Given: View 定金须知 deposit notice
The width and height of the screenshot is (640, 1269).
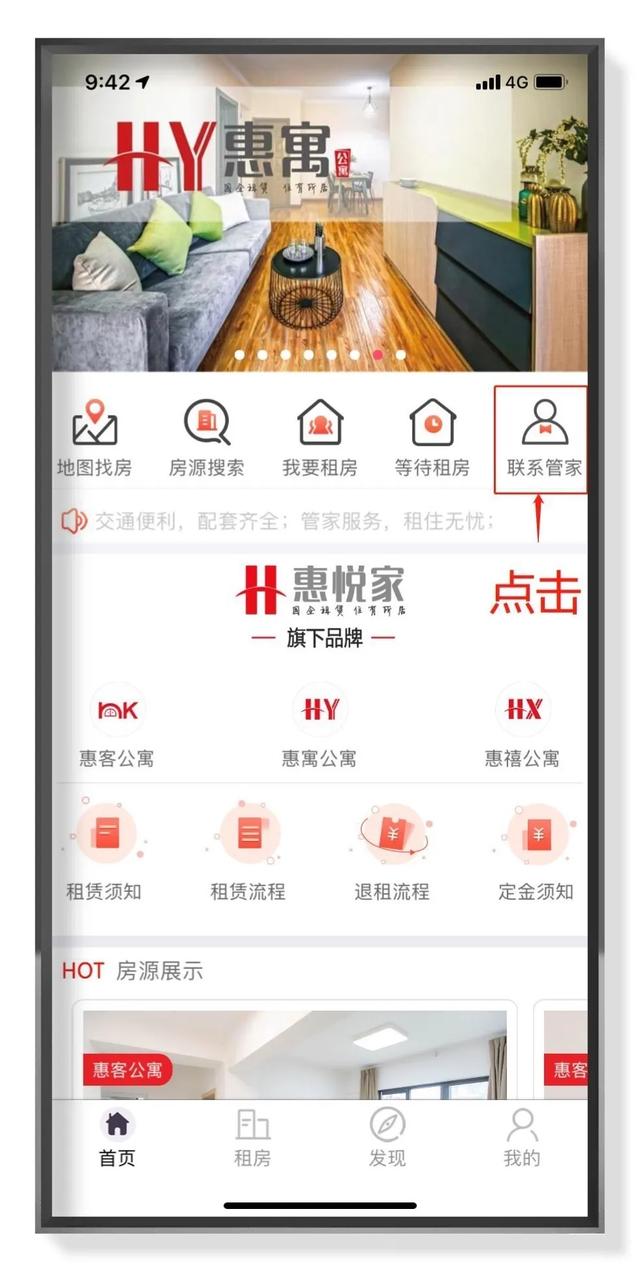Looking at the screenshot, I should click(x=536, y=852).
